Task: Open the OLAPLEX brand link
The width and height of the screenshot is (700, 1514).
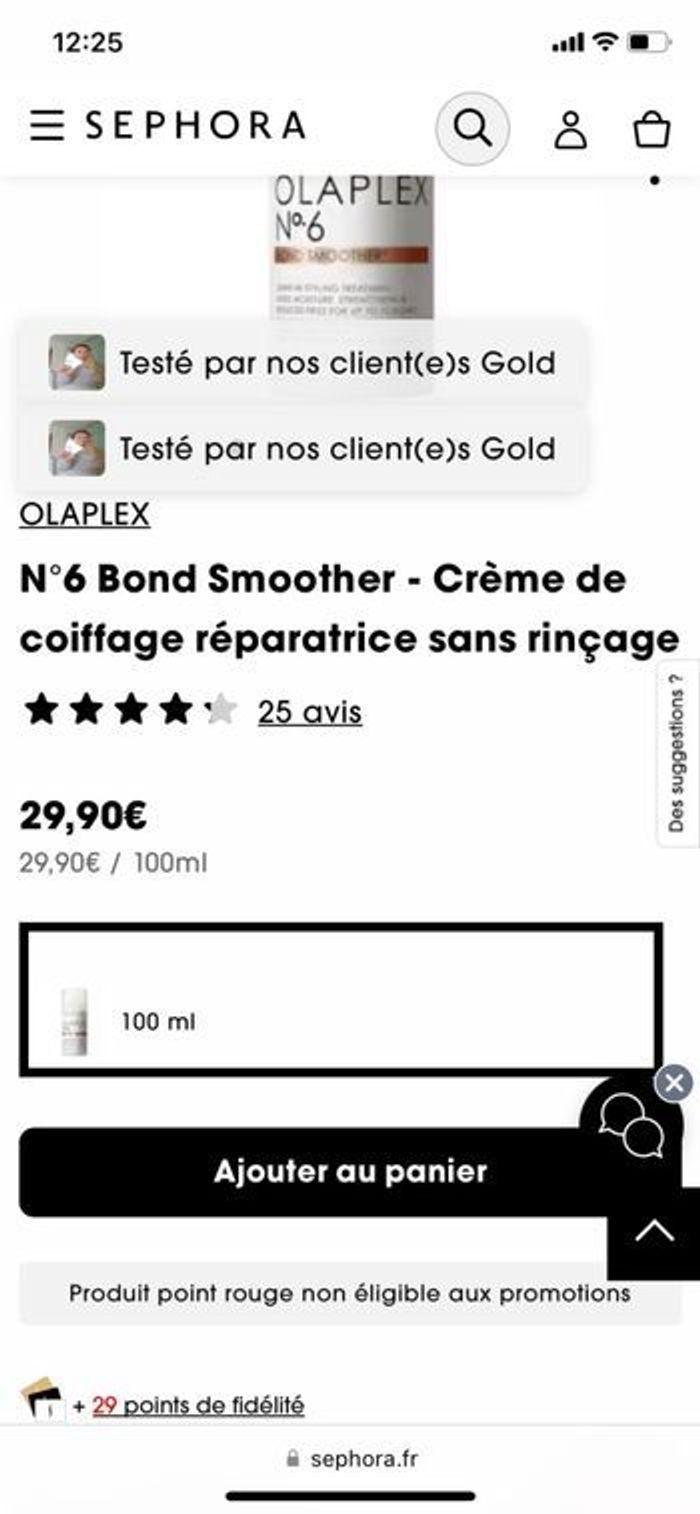Action: point(85,514)
